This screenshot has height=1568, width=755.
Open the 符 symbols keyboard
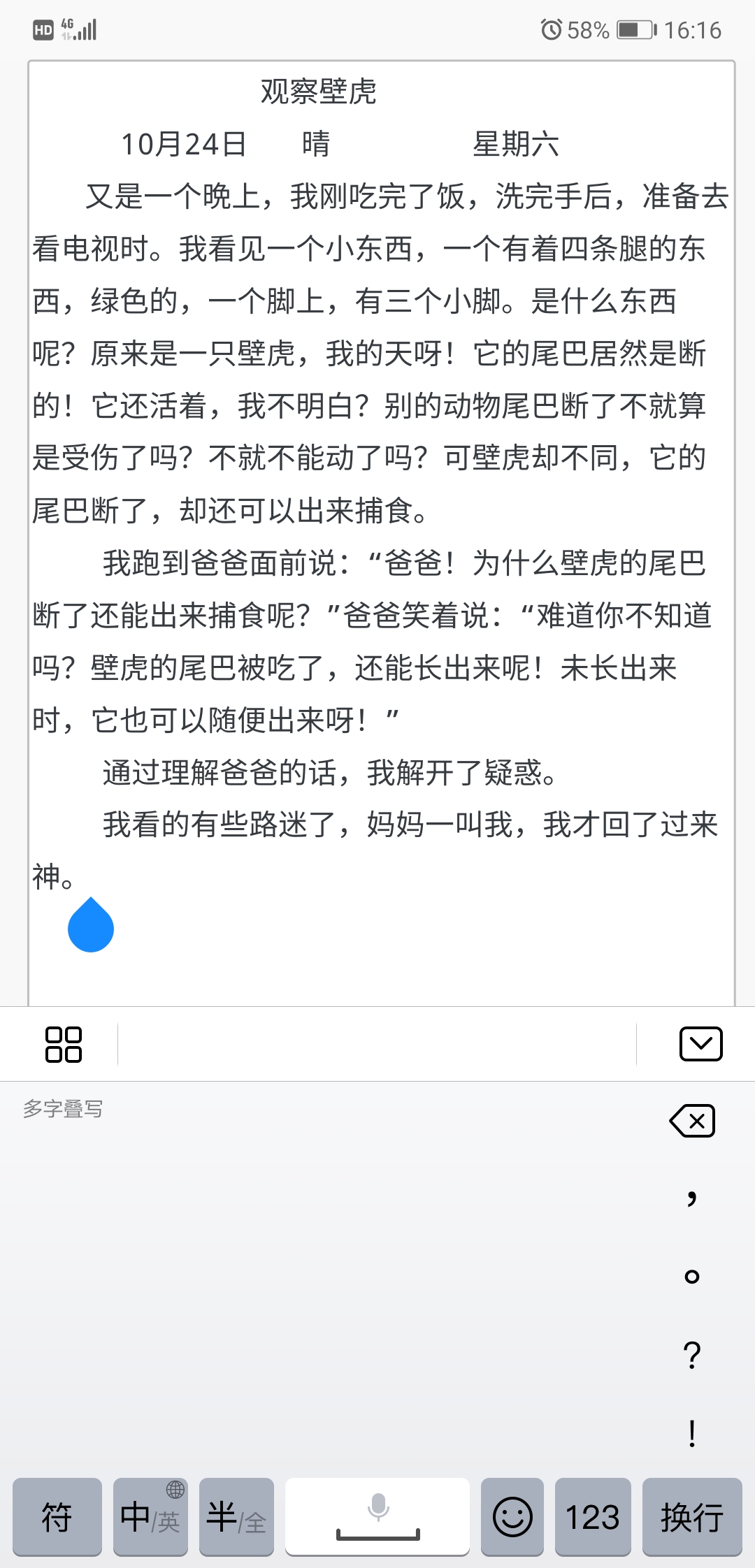point(57,1516)
